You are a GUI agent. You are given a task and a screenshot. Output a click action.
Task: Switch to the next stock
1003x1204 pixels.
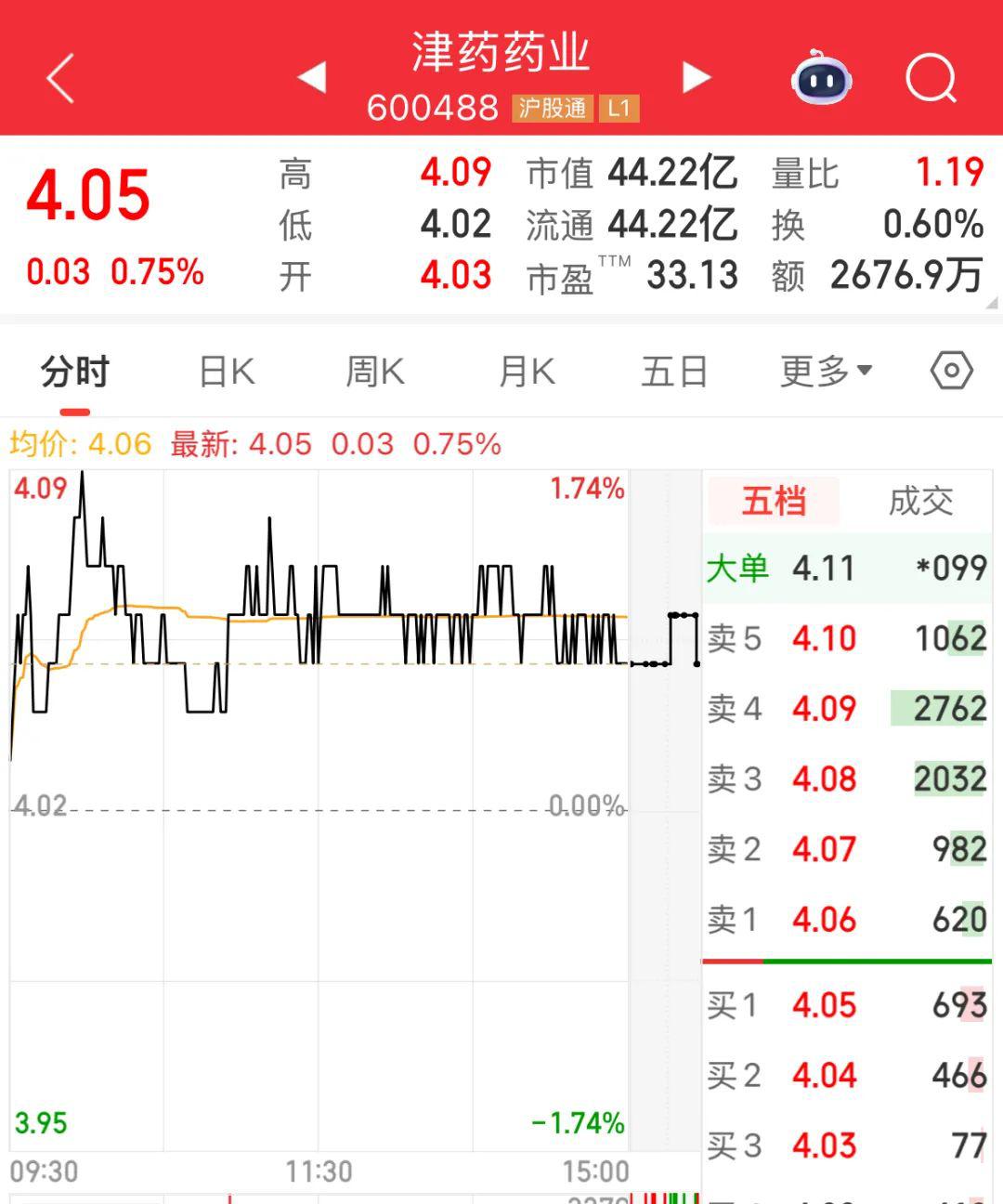click(x=696, y=77)
